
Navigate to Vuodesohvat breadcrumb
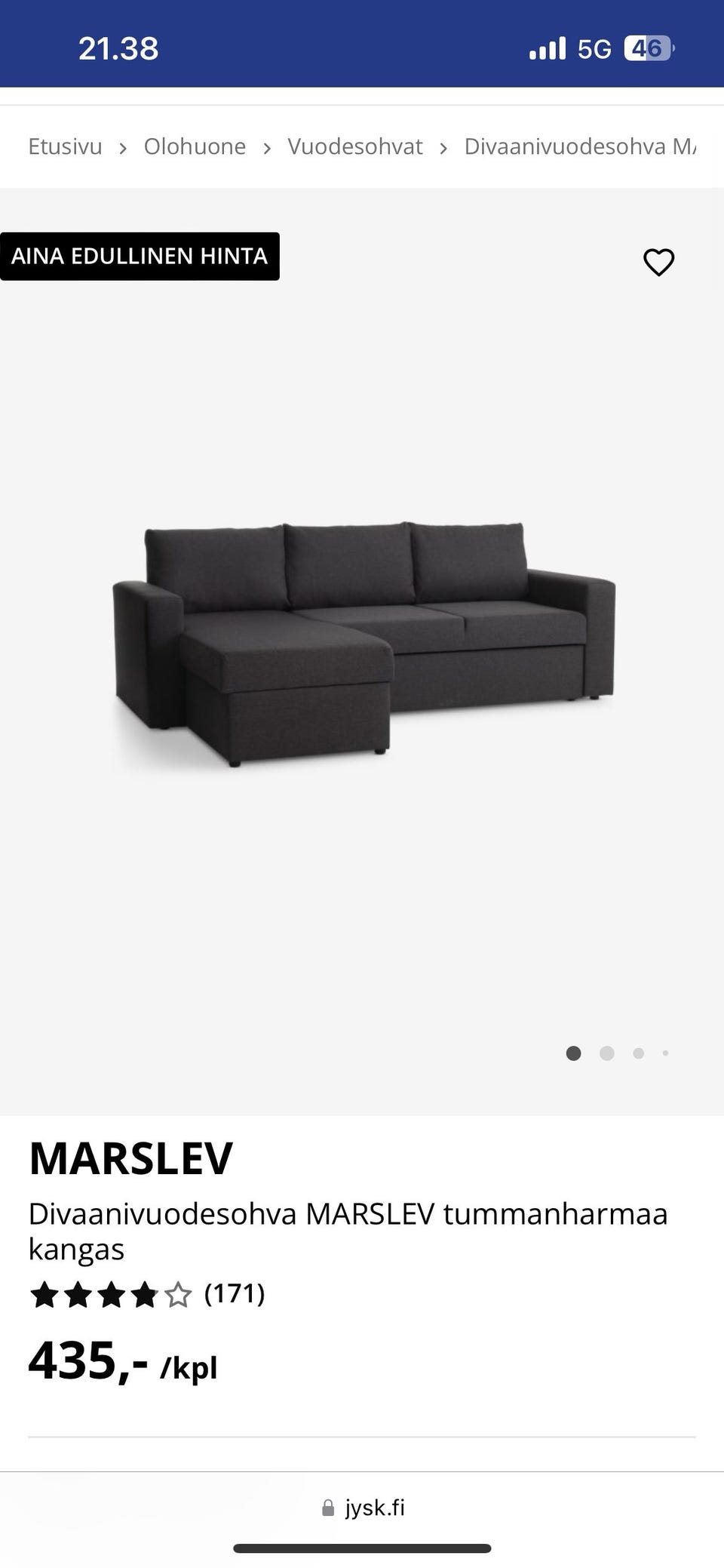(x=354, y=146)
